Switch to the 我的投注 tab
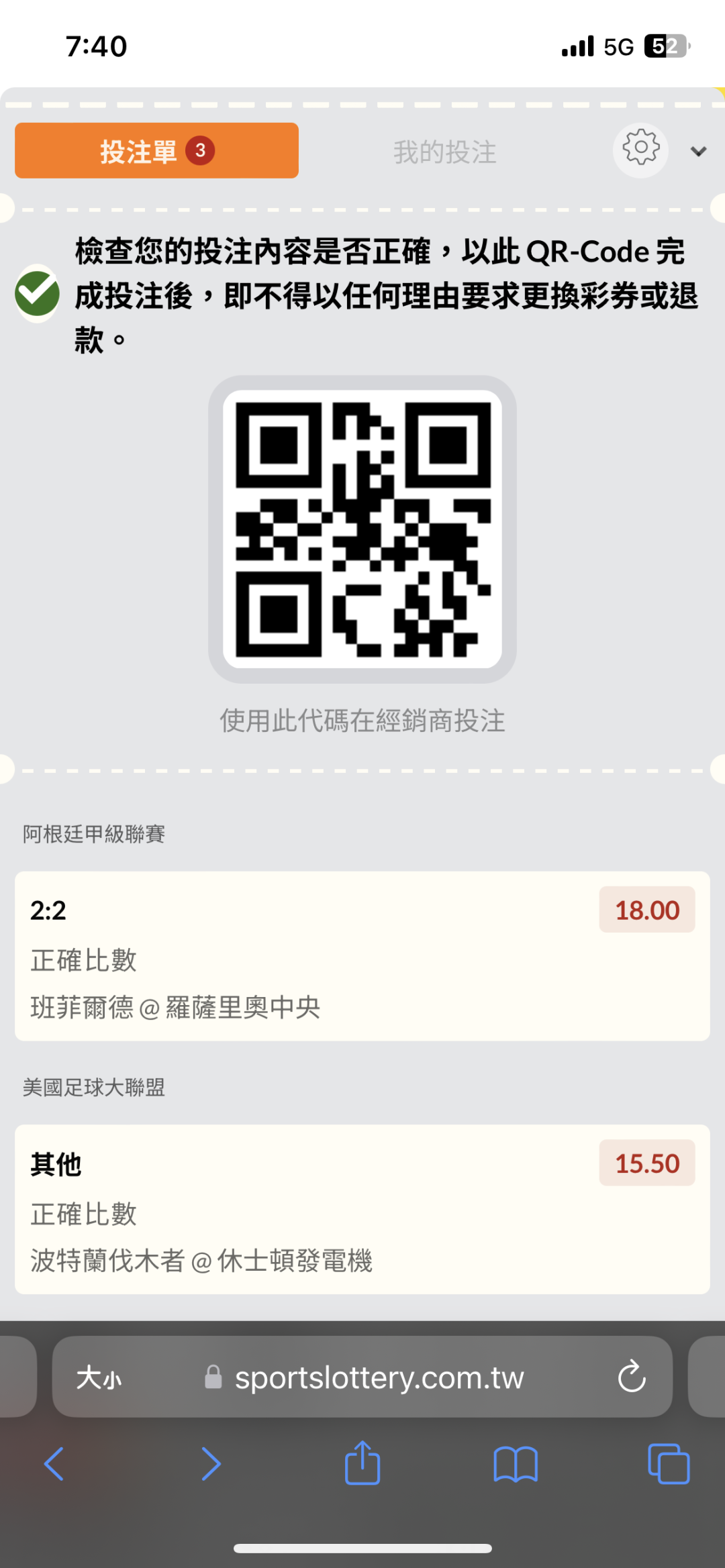 point(444,152)
